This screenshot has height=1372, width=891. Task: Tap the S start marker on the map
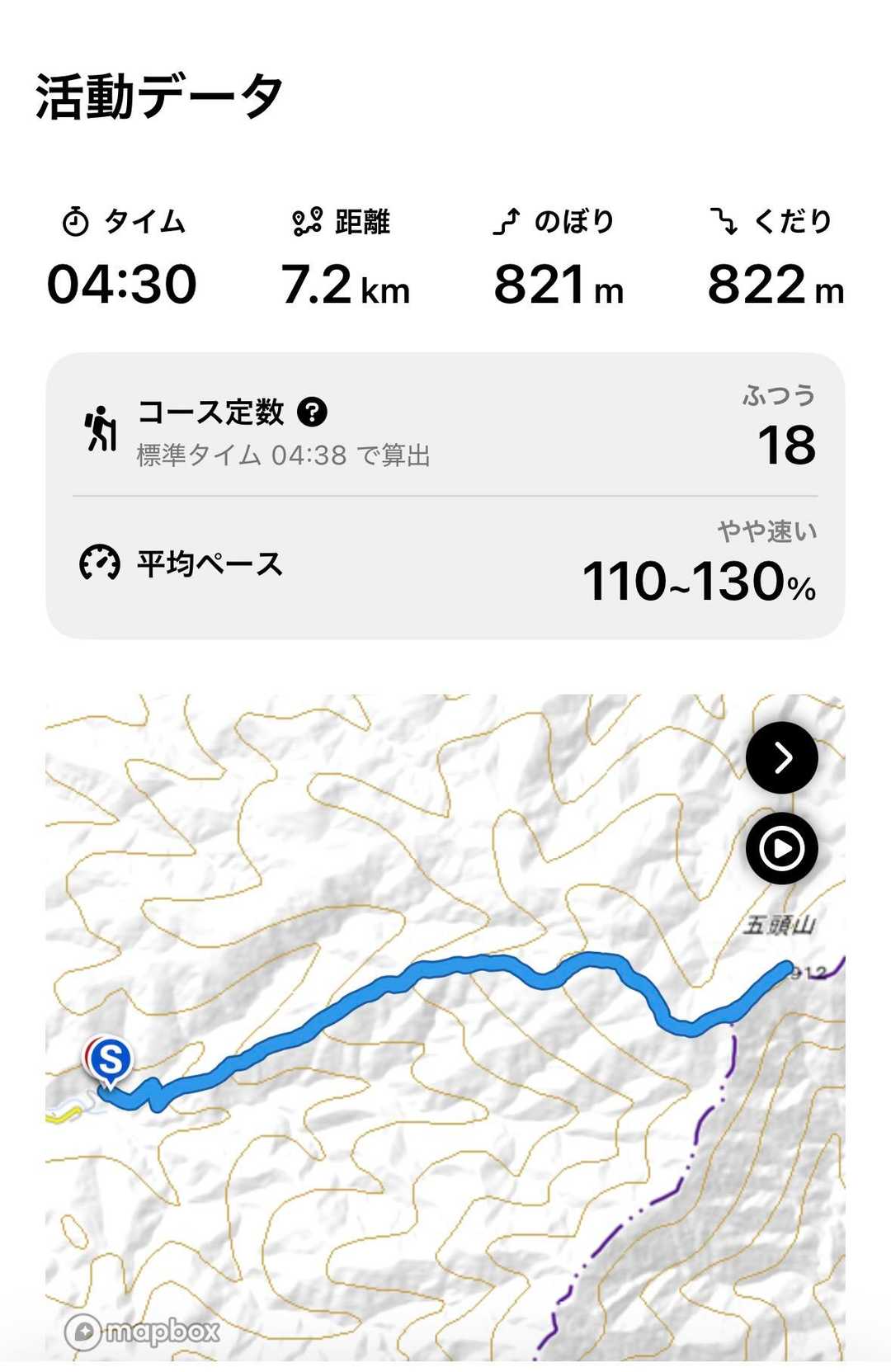click(110, 1059)
